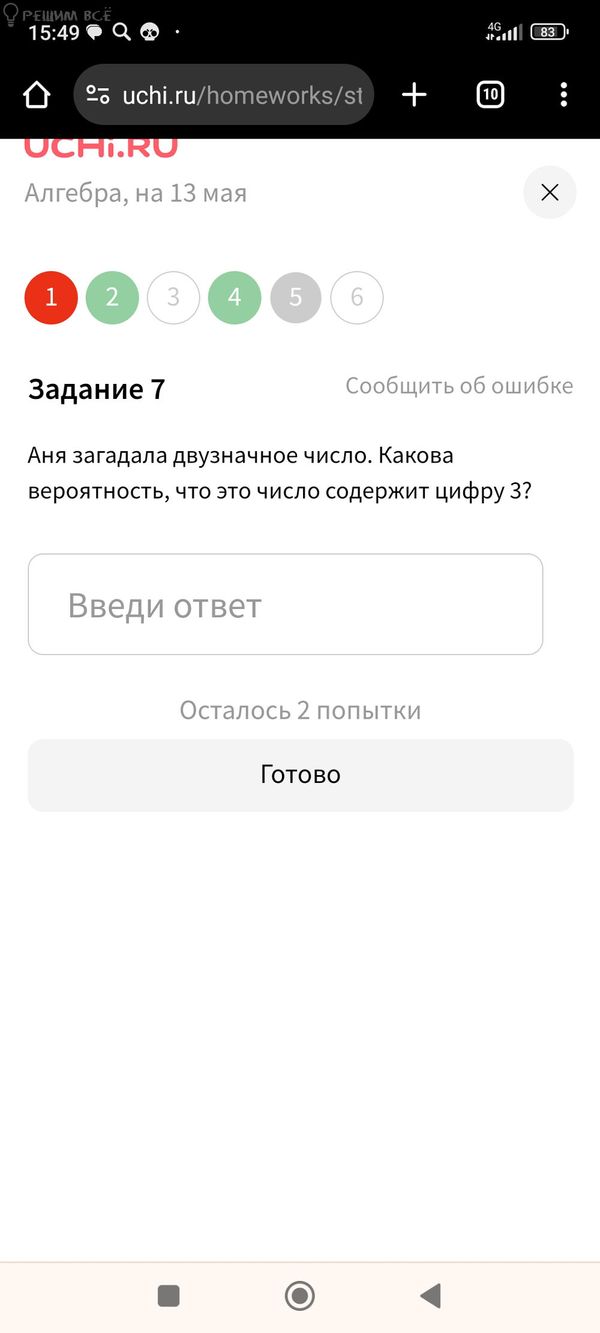Go to question 1

point(51,298)
